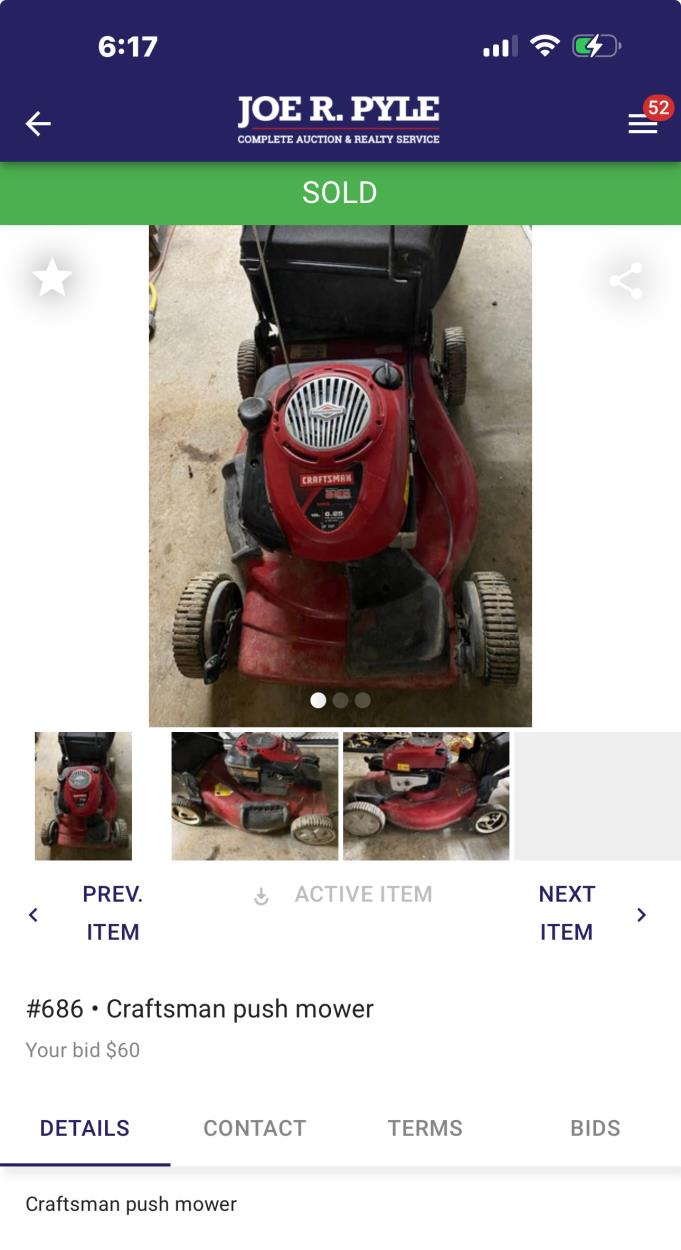Jump to the active item

[345, 894]
